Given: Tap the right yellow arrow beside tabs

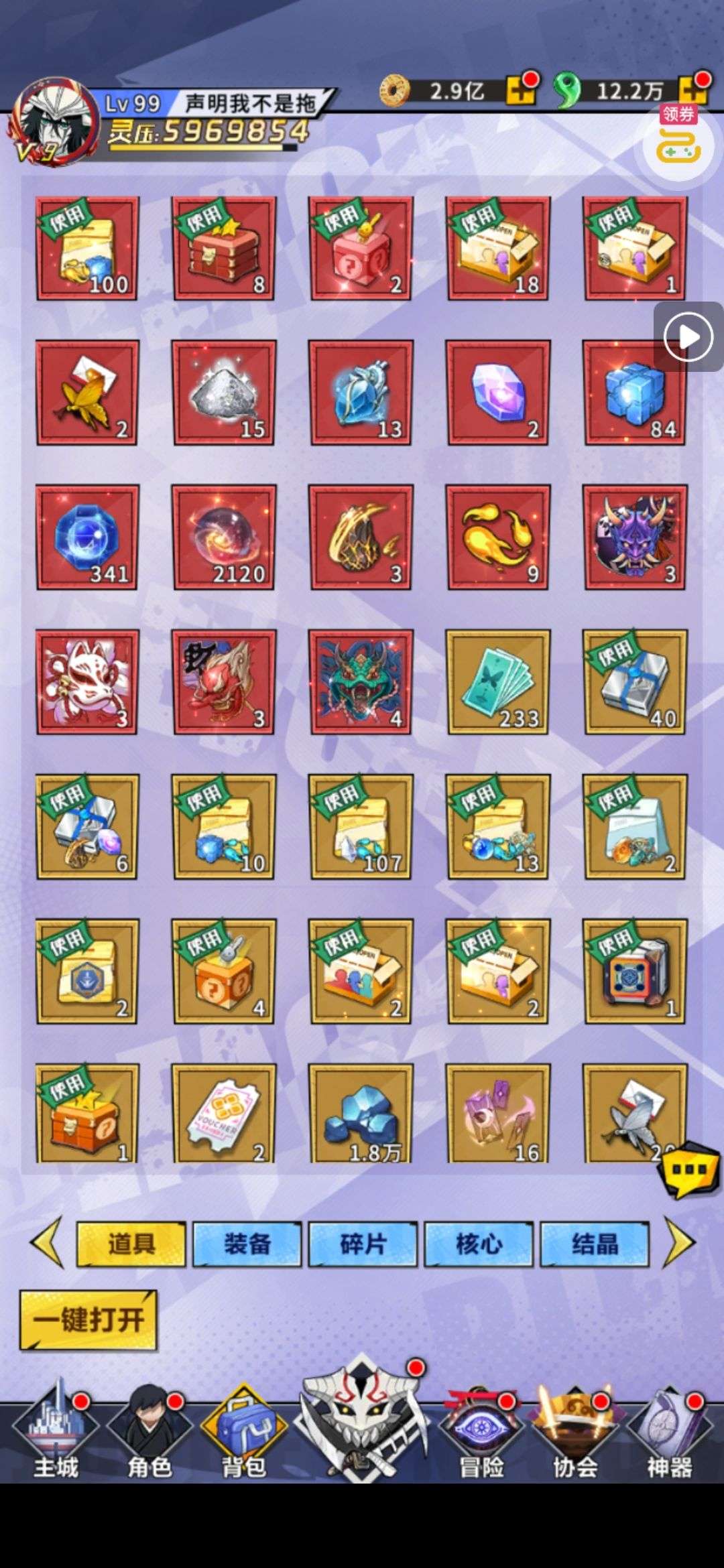Looking at the screenshot, I should pyautogui.click(x=679, y=1243).
